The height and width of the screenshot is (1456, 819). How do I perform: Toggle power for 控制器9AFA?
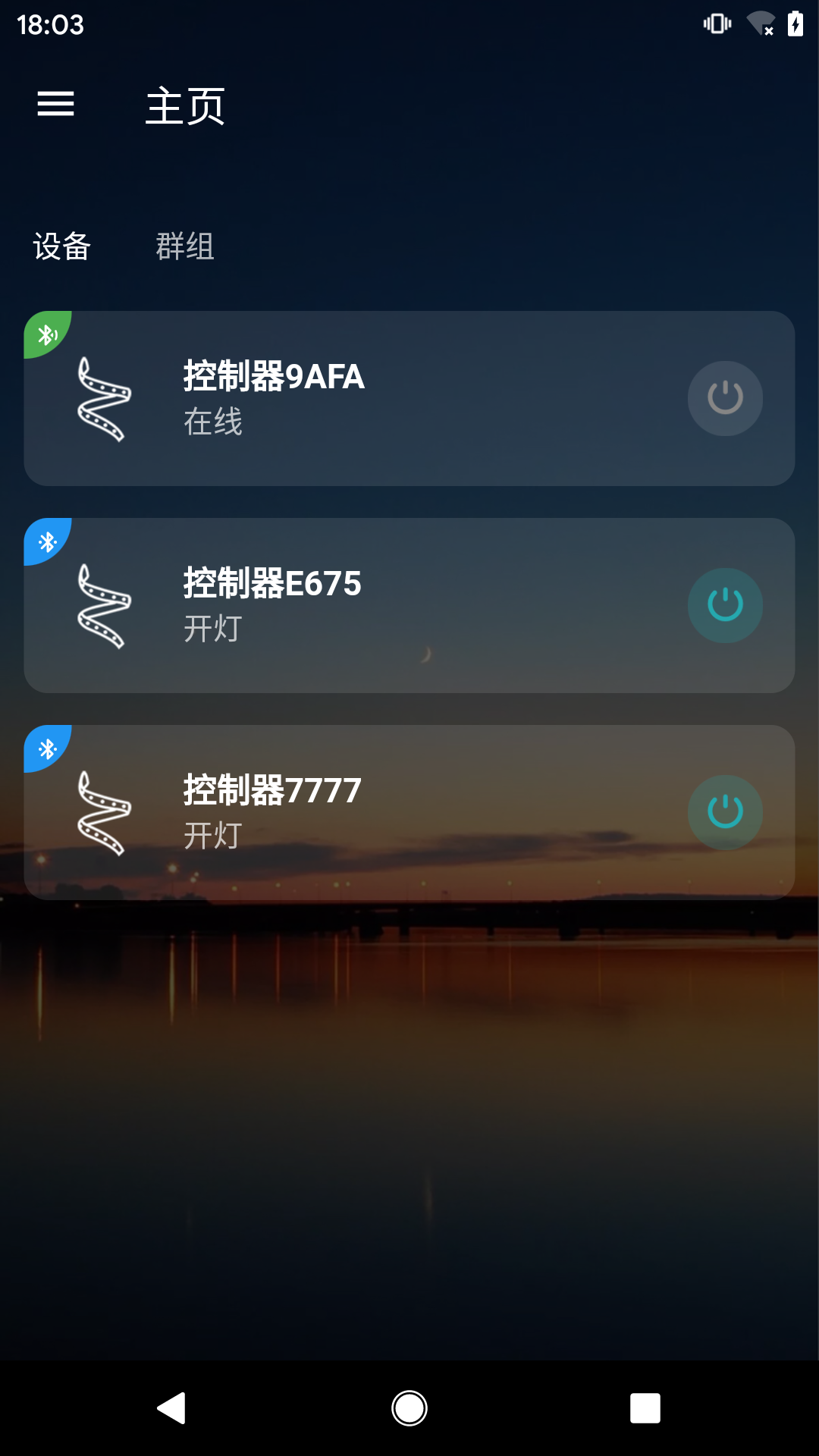click(x=725, y=398)
